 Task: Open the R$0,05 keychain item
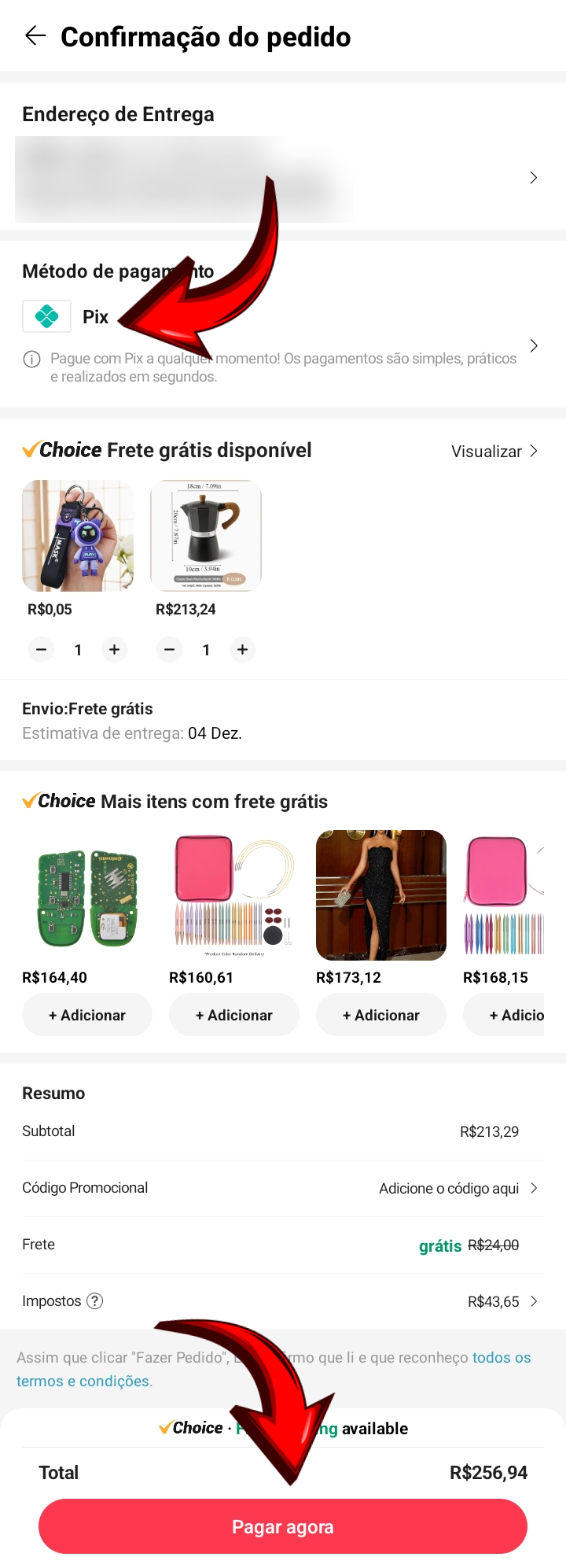78,536
